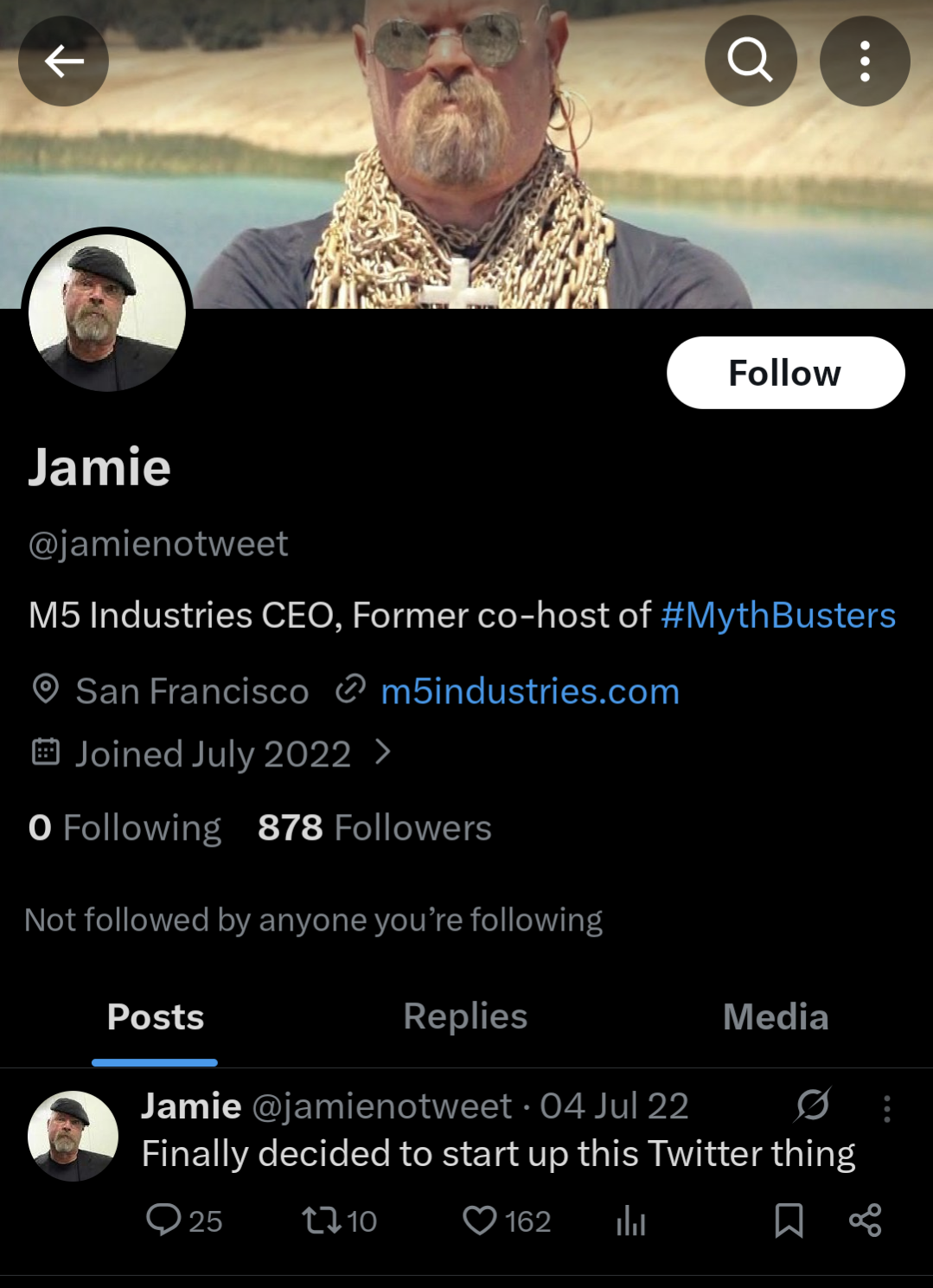Search within Jamie's profile

click(x=750, y=61)
